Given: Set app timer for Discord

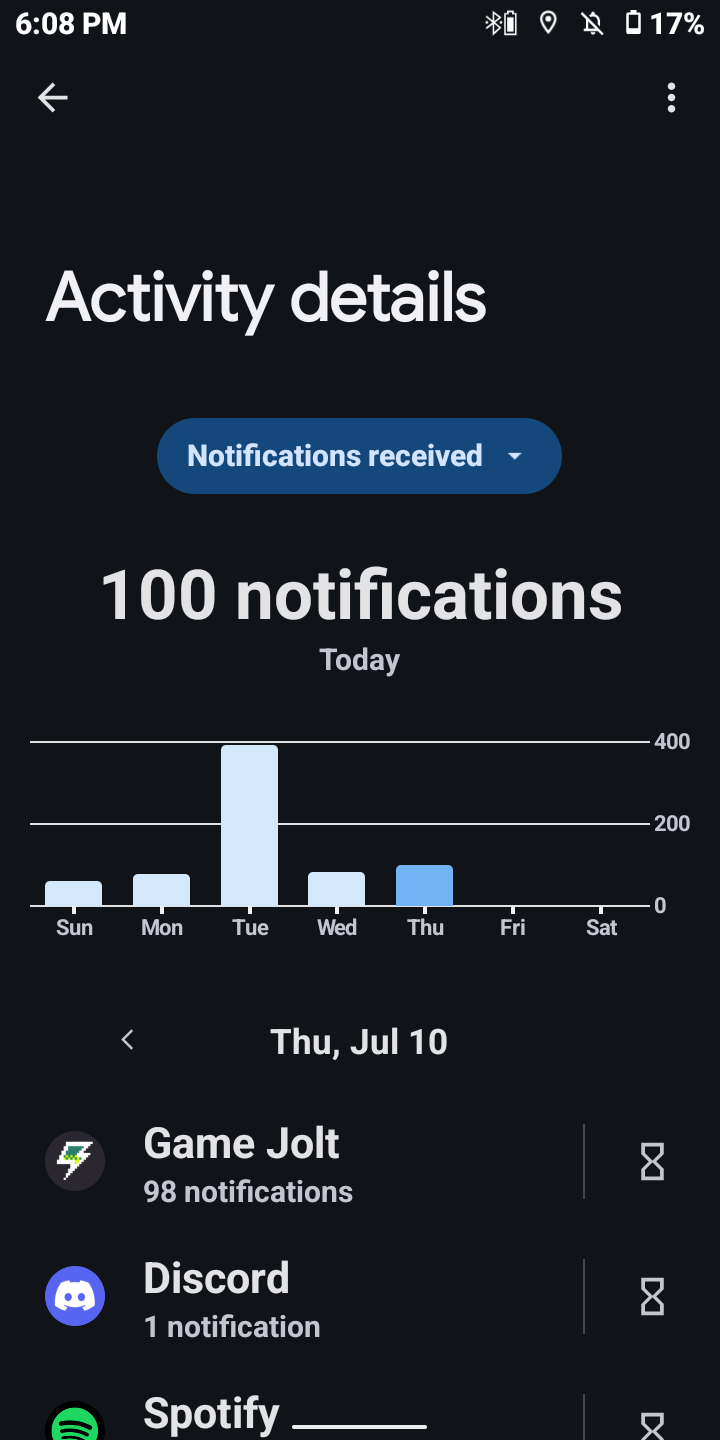Looking at the screenshot, I should tap(652, 1297).
